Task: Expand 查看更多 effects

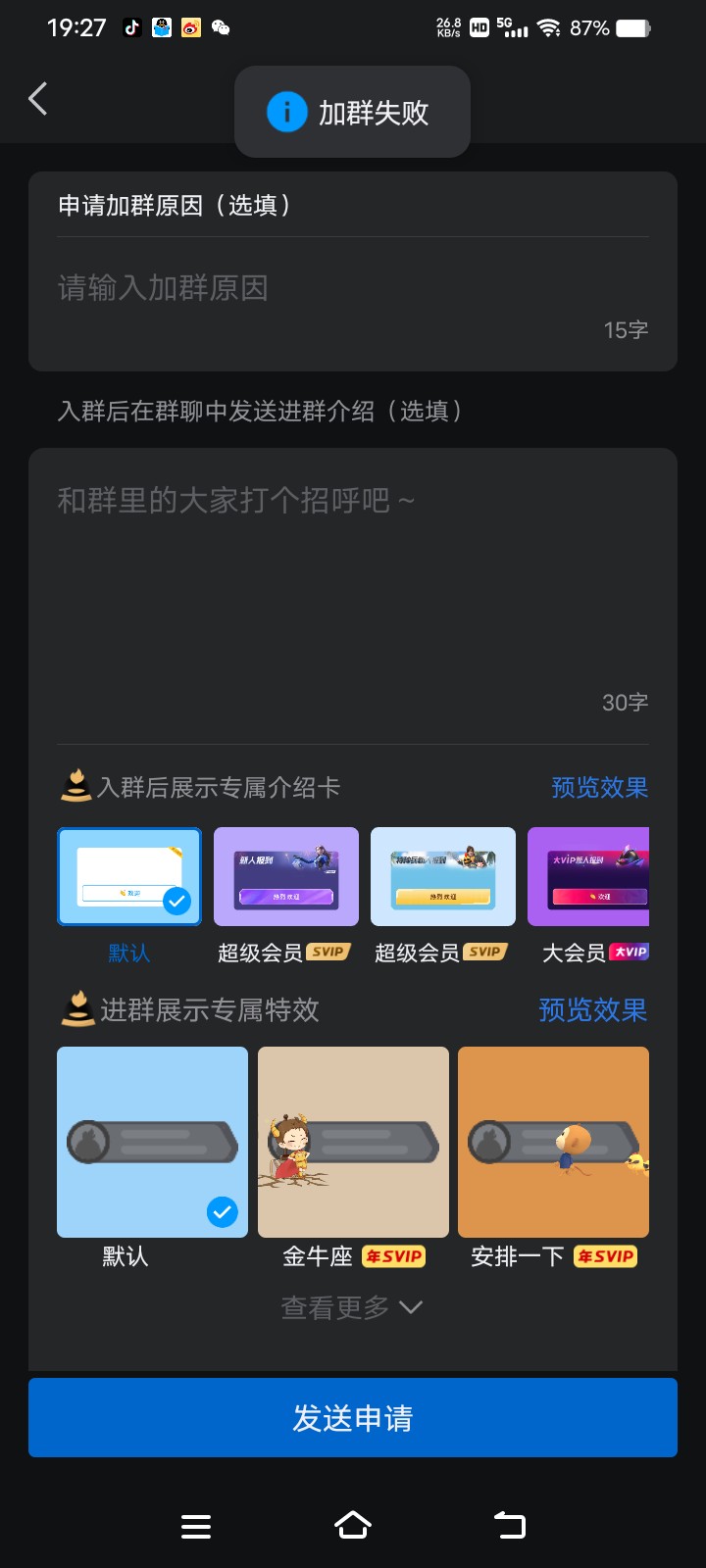Action: point(352,1307)
